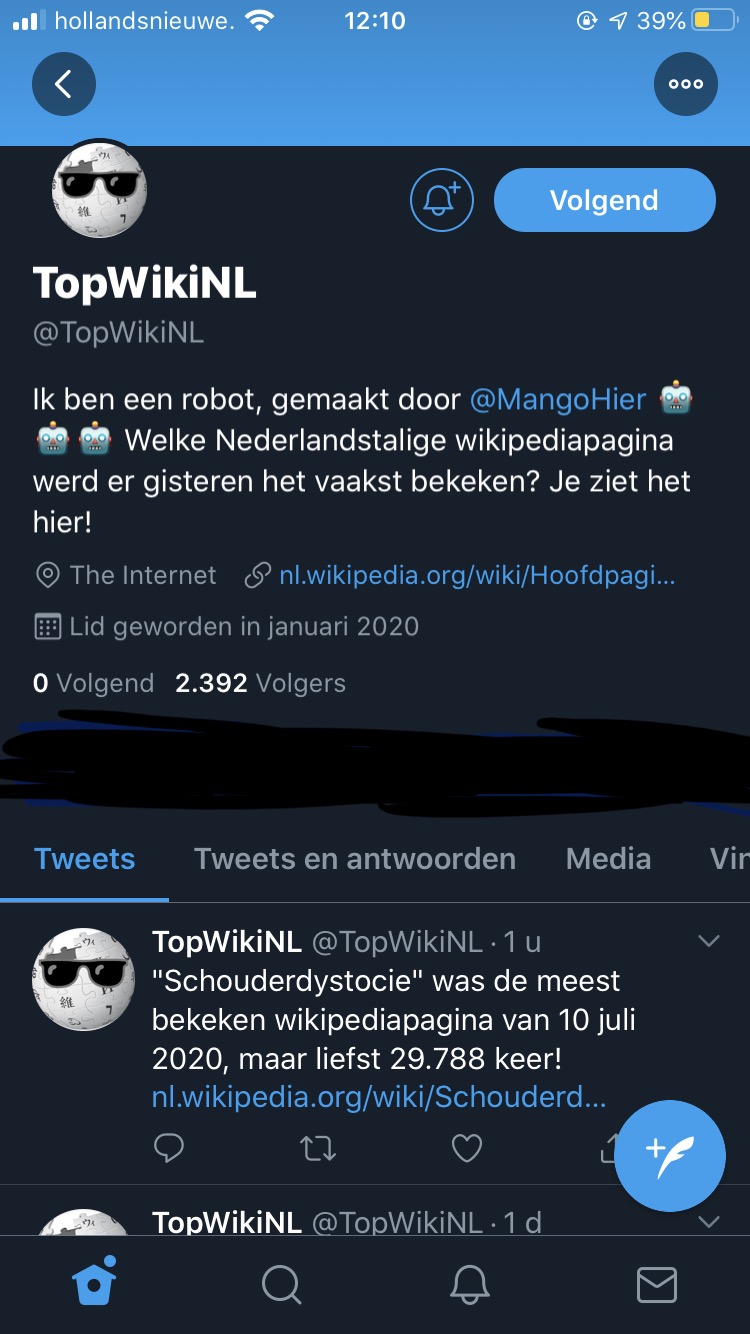The image size is (750, 1334).
Task: Open the nl.wikipedia.org Hoofdpagina link
Action: pos(477,575)
